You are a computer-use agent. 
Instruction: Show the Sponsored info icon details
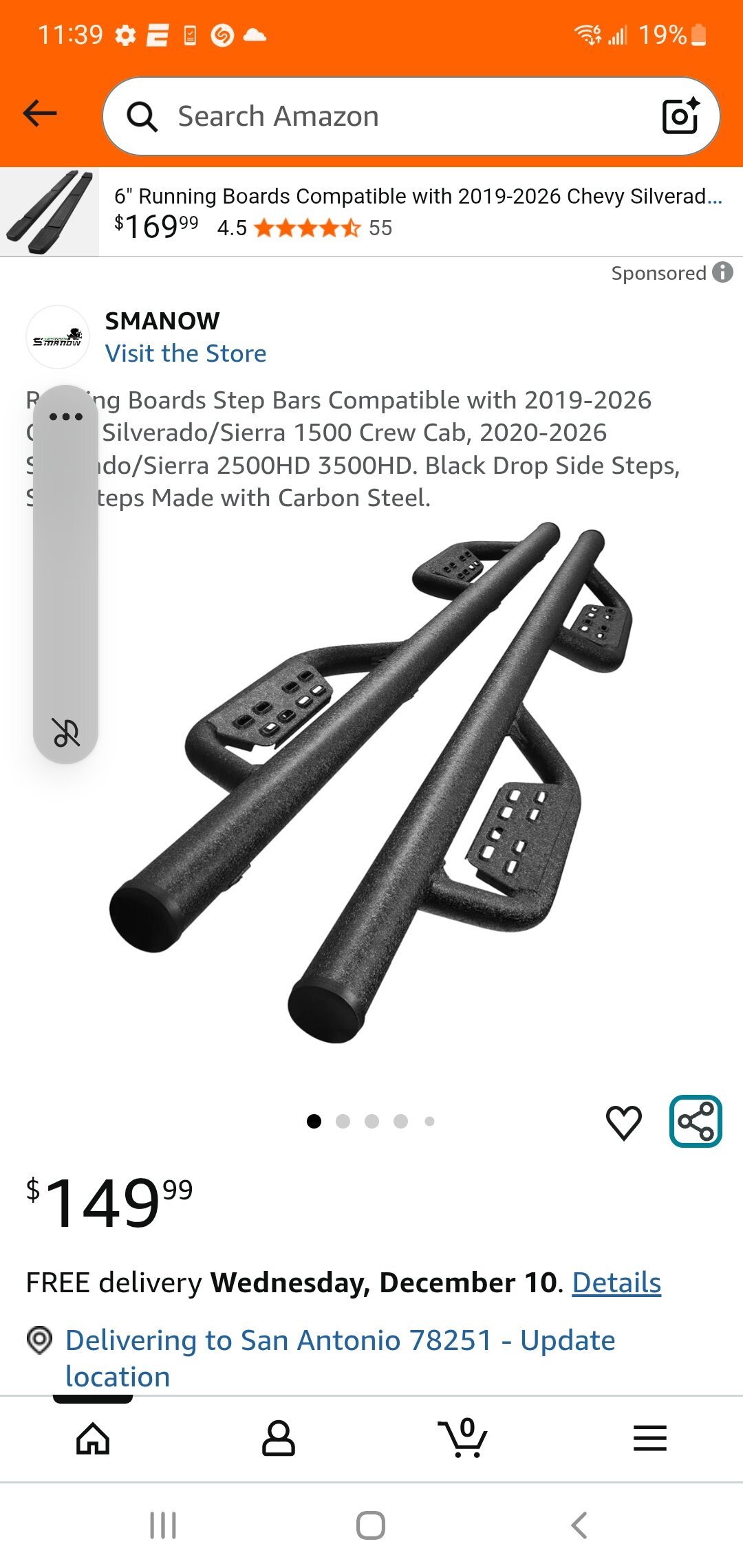tap(722, 272)
